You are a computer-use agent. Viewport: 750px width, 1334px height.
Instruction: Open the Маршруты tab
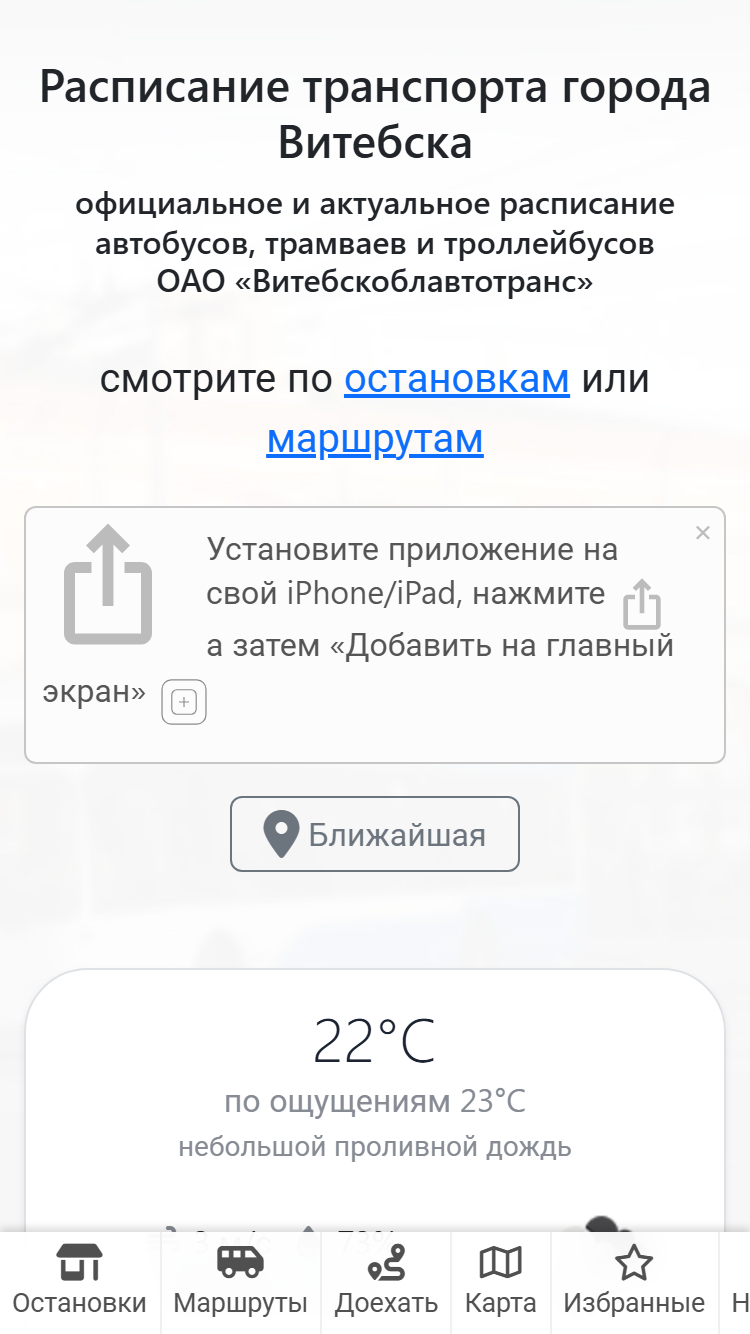240,1283
